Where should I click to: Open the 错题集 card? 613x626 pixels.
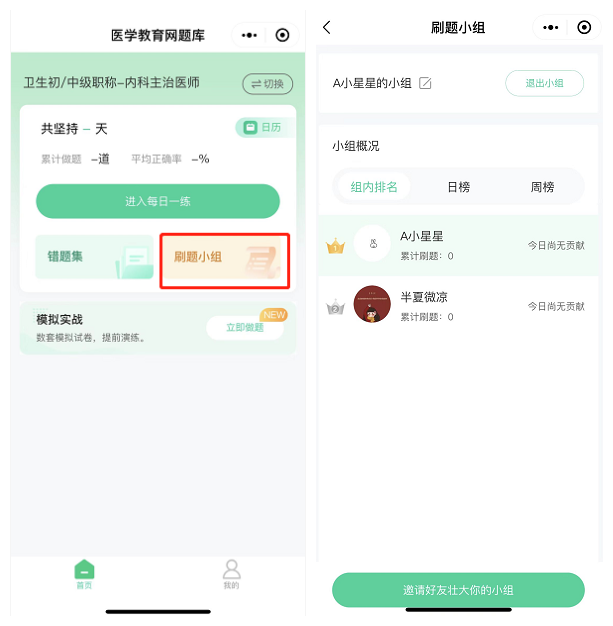(x=94, y=257)
